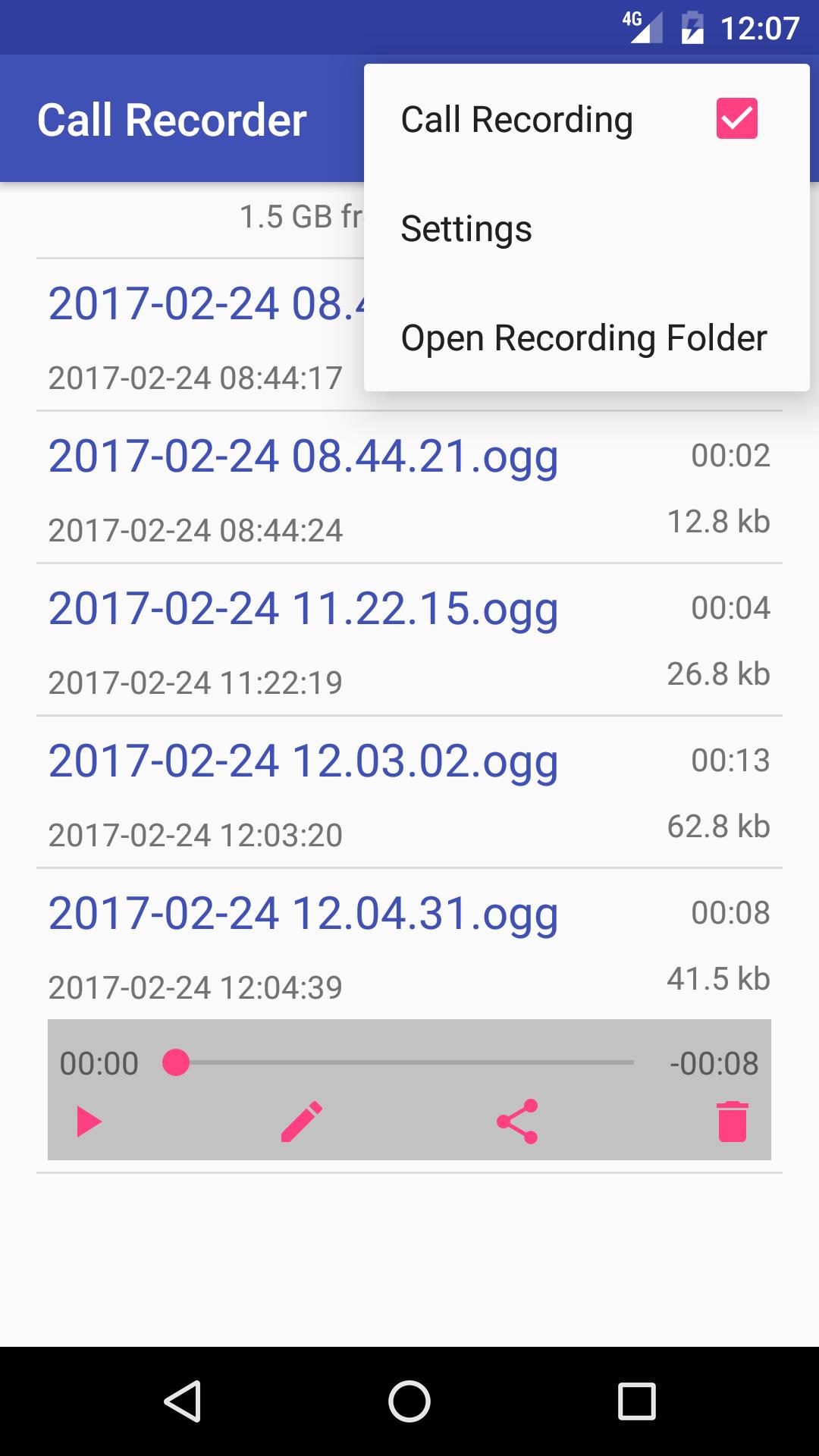Open Settings from the menu

[466, 228]
